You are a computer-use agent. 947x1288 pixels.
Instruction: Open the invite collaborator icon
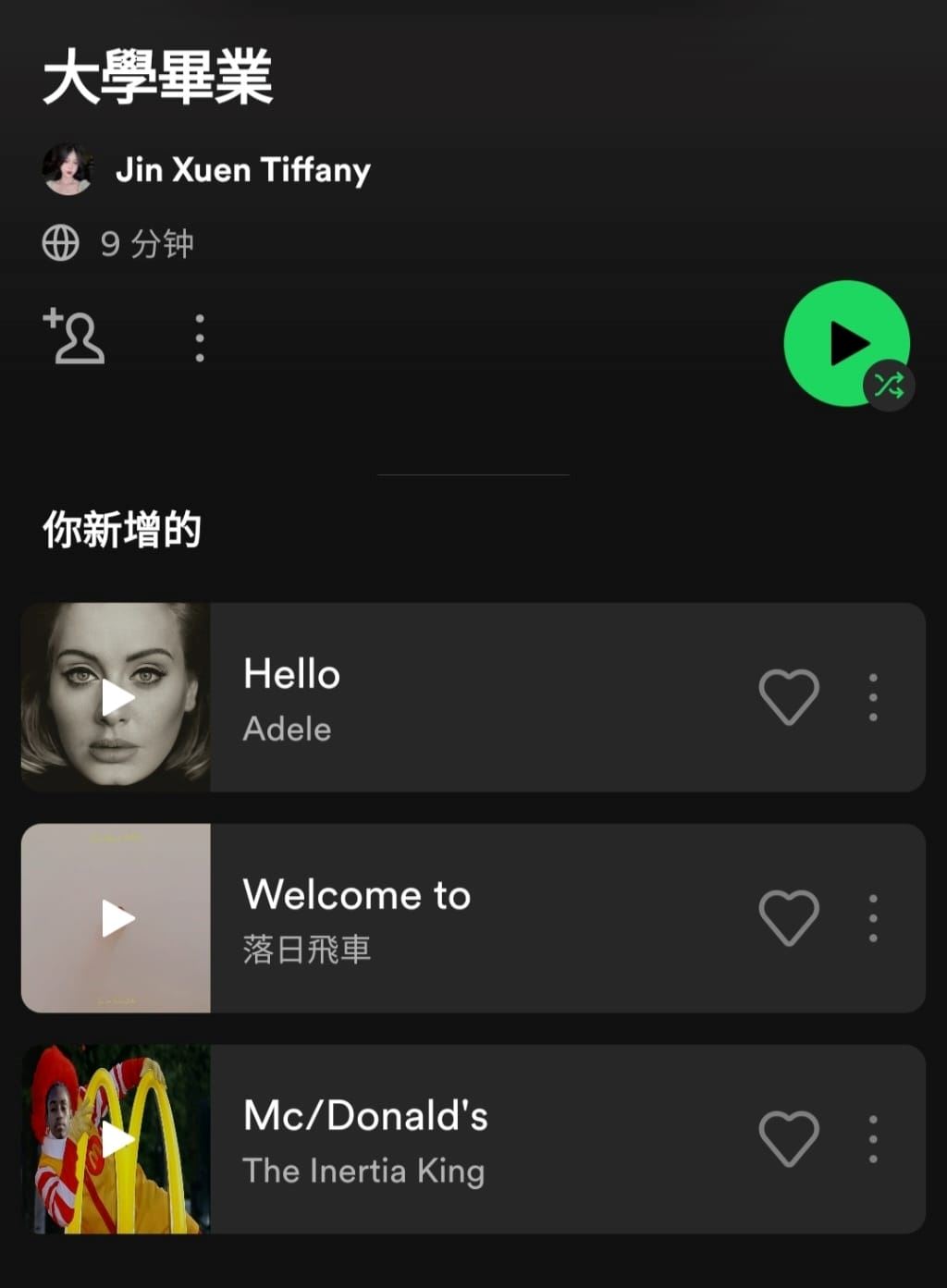(74, 337)
